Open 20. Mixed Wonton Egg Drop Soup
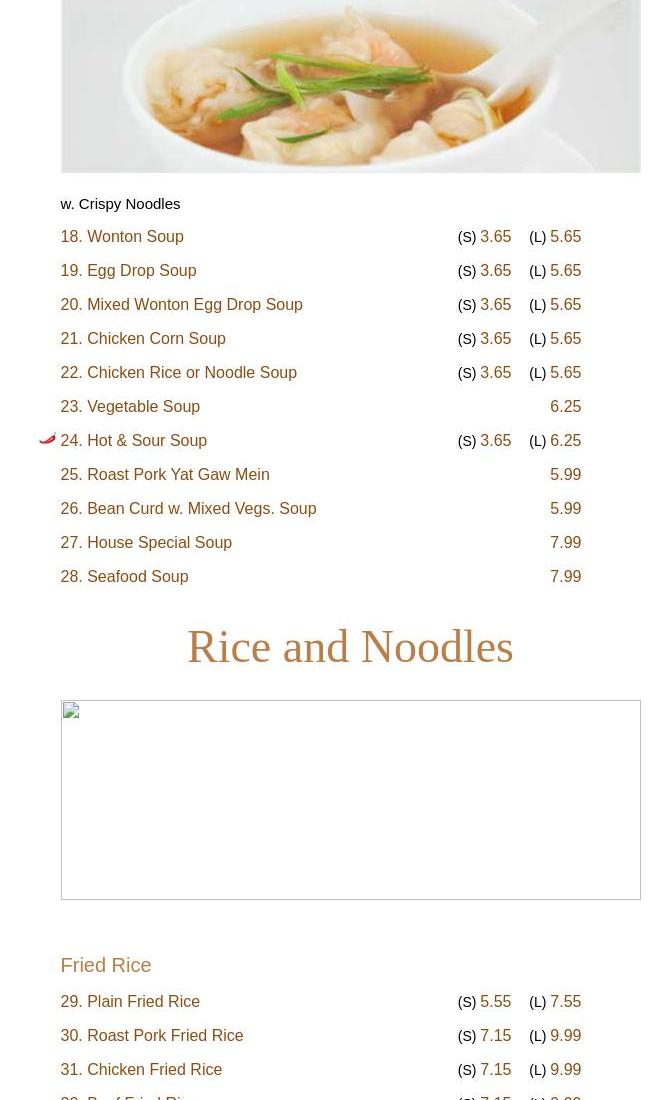This screenshot has width=671, height=1100. tap(182, 304)
